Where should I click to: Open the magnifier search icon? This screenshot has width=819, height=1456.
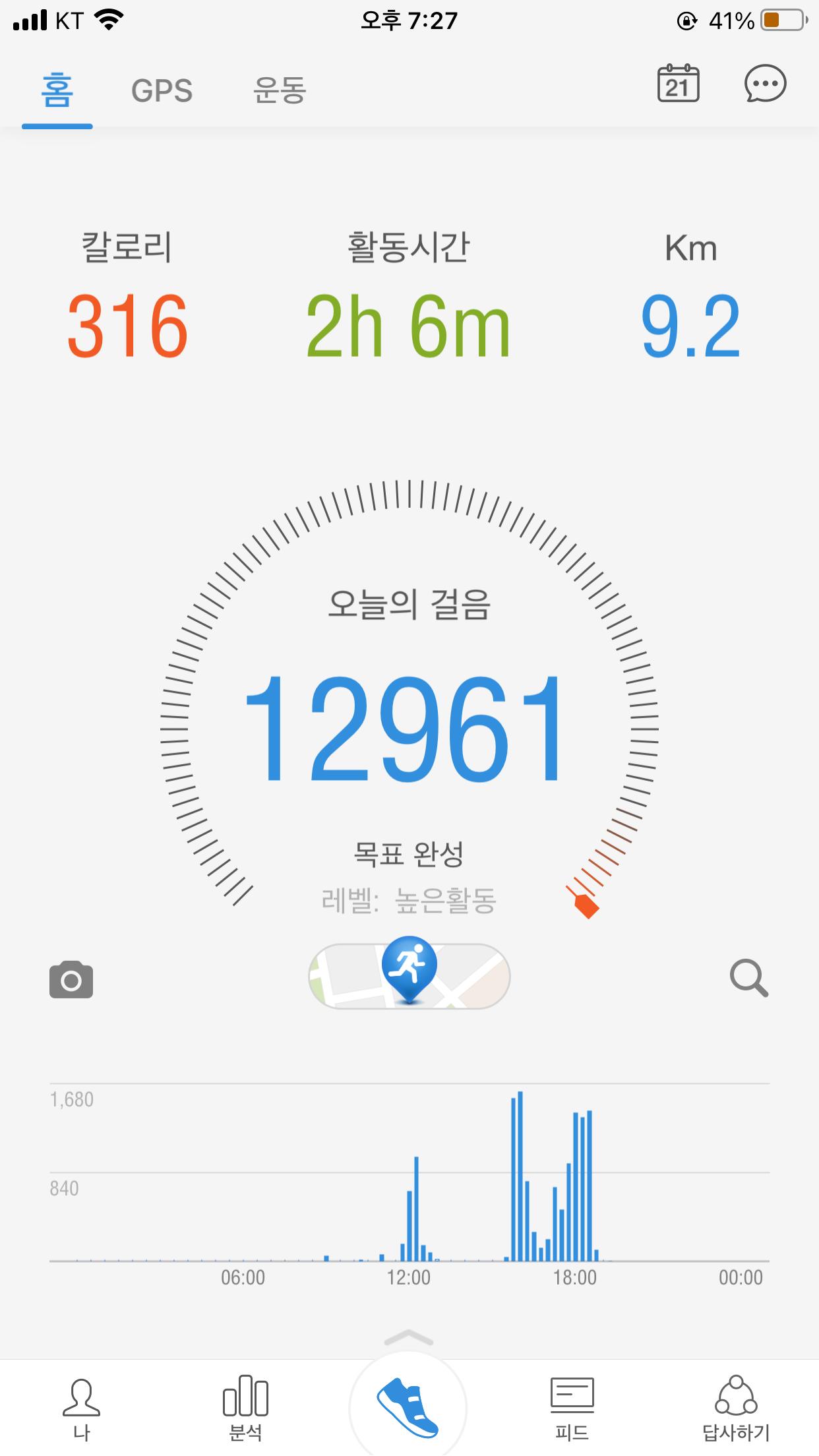749,978
